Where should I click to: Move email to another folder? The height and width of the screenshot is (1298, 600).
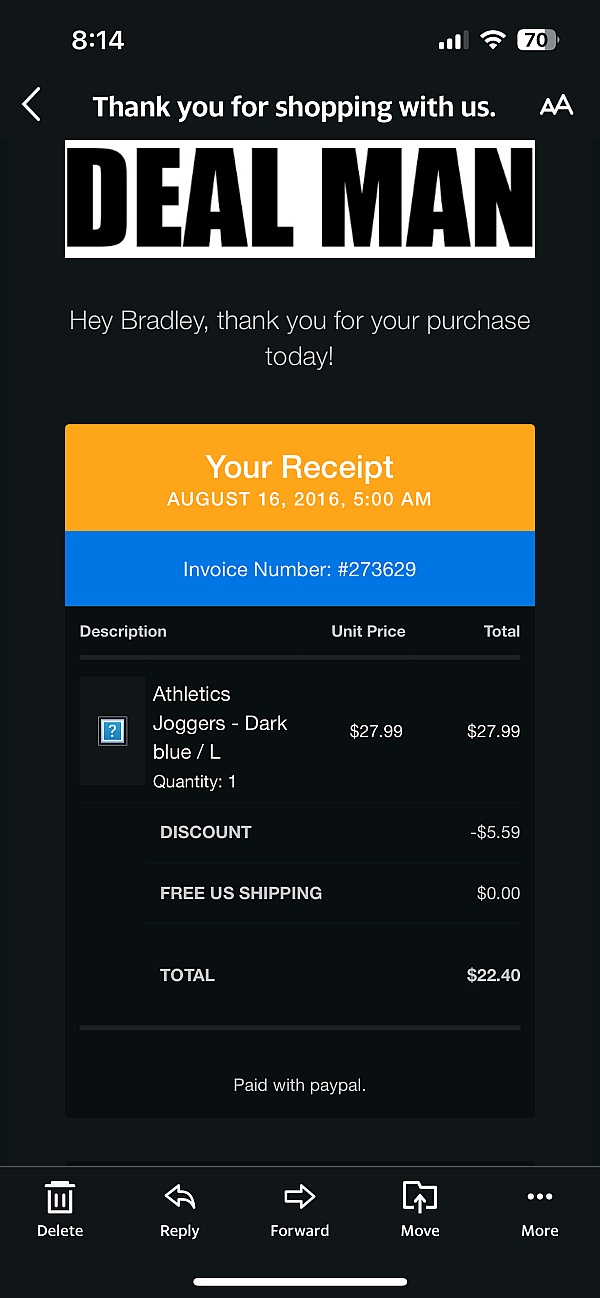(x=420, y=1210)
